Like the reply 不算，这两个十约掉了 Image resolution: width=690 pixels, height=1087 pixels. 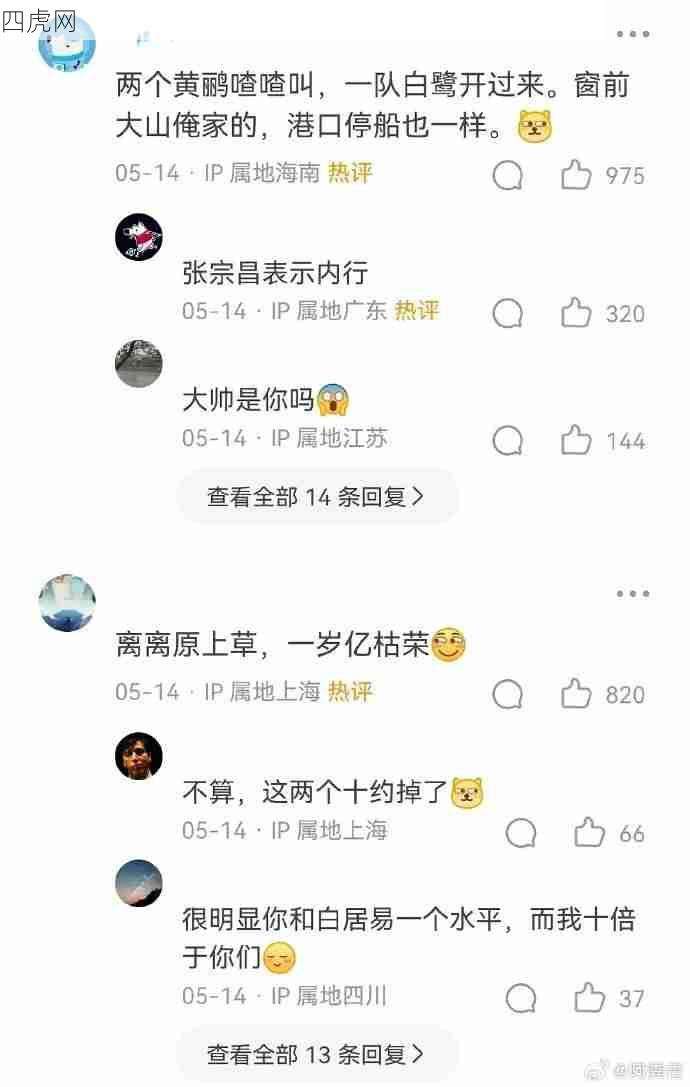click(x=589, y=833)
